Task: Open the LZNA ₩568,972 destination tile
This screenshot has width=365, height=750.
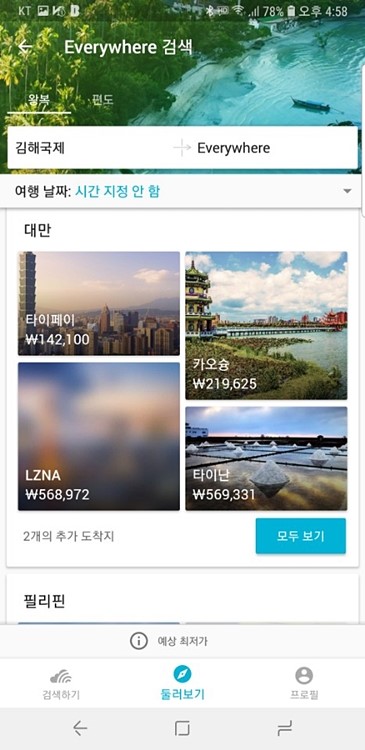Action: point(99,436)
